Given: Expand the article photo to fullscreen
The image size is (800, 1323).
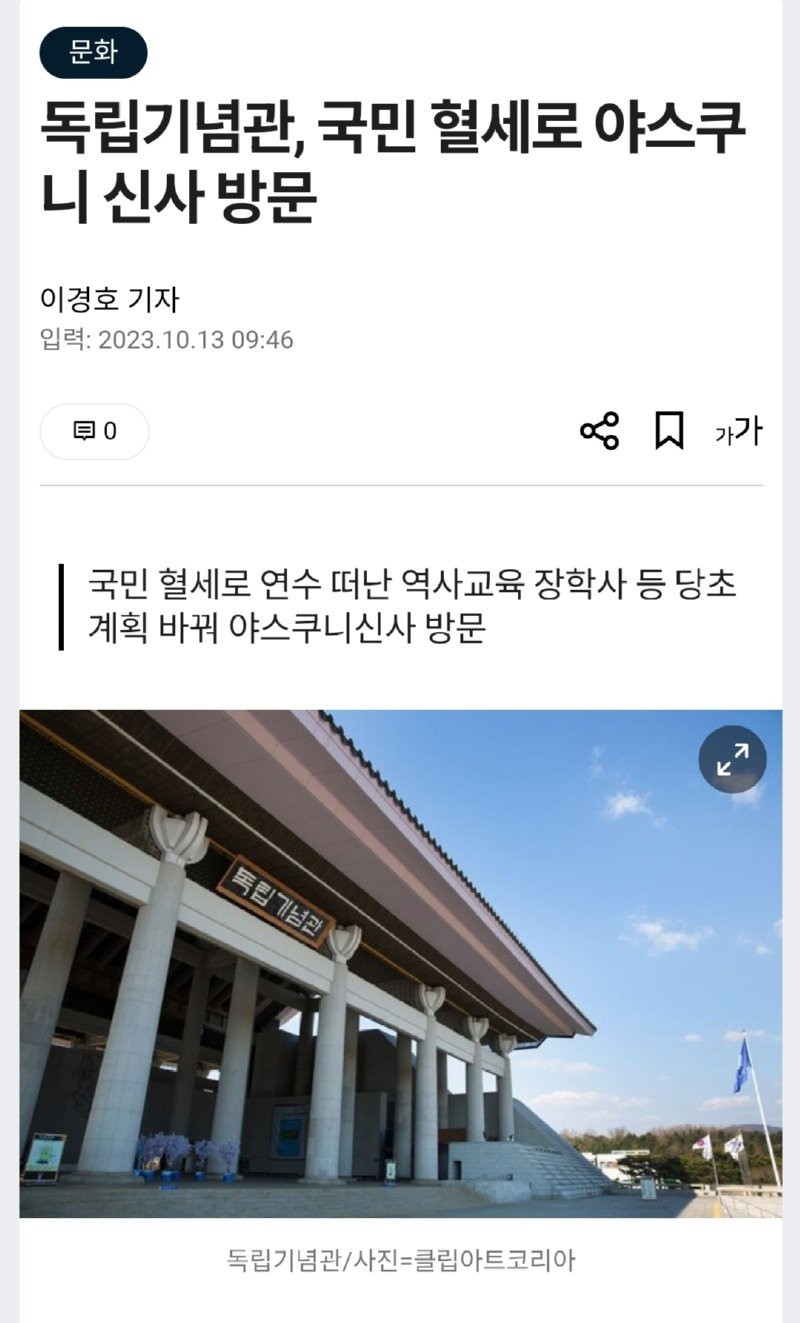Looking at the screenshot, I should coord(732,759).
